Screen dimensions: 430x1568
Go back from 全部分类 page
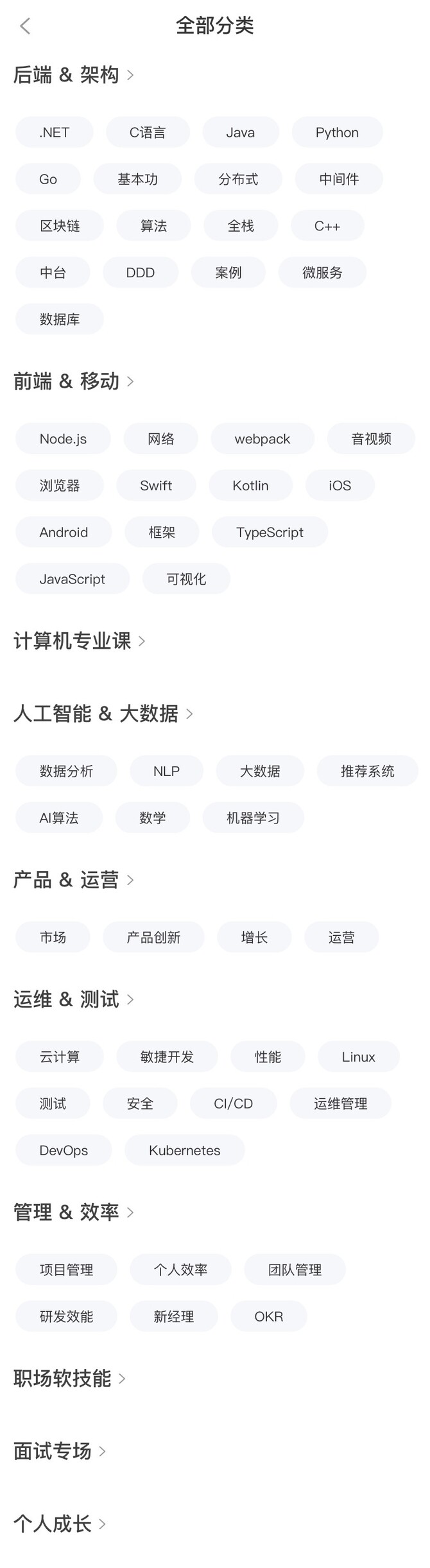(x=25, y=26)
